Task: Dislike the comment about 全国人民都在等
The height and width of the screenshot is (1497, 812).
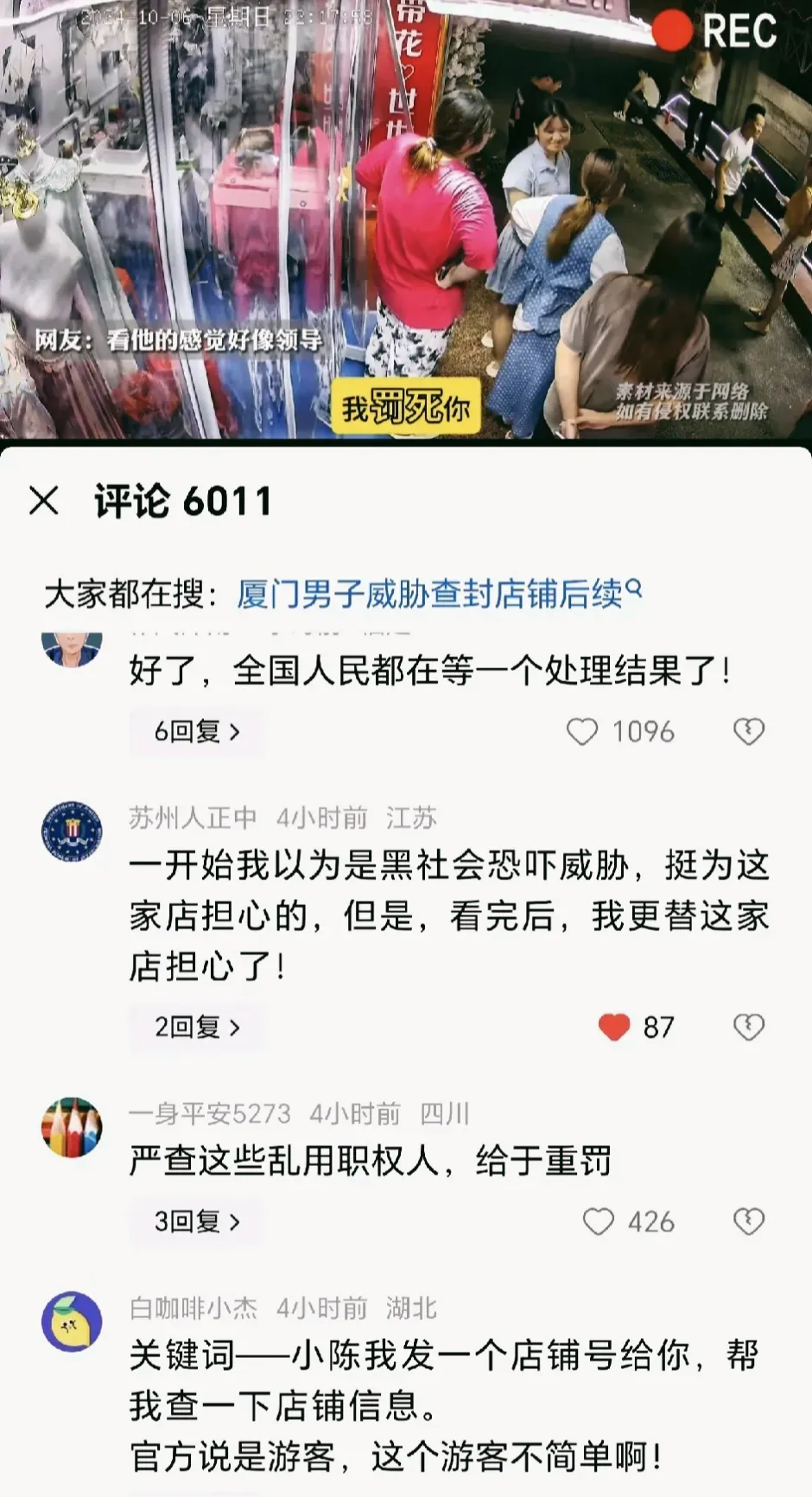Action: pos(748,731)
